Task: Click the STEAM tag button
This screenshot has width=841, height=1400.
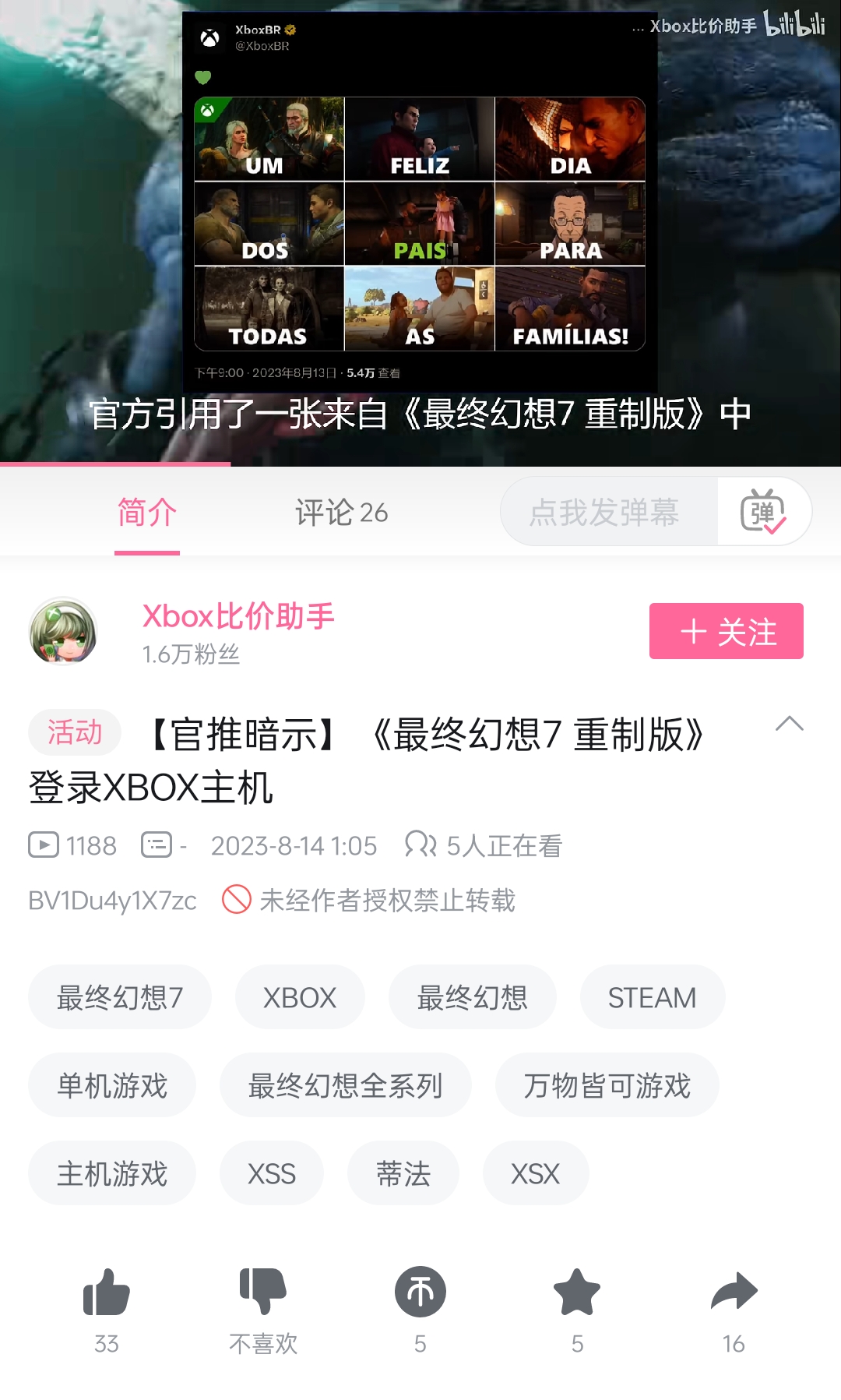Action: point(653,996)
